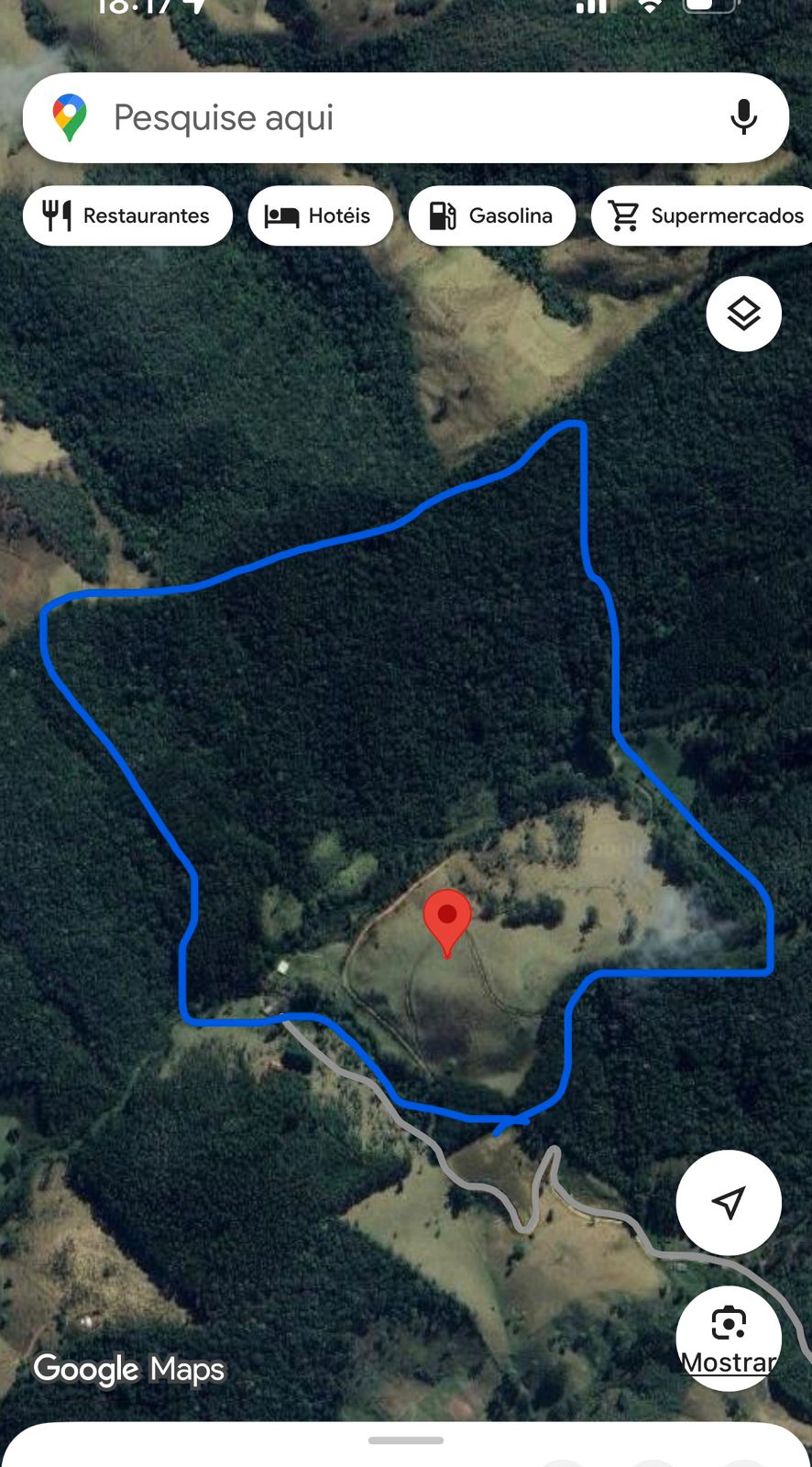Select the Restaurantes chip

pyautogui.click(x=127, y=216)
